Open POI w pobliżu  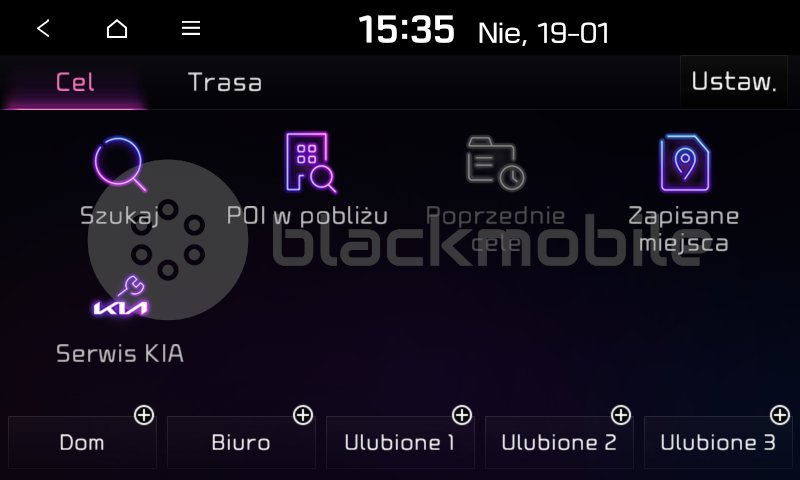(308, 181)
